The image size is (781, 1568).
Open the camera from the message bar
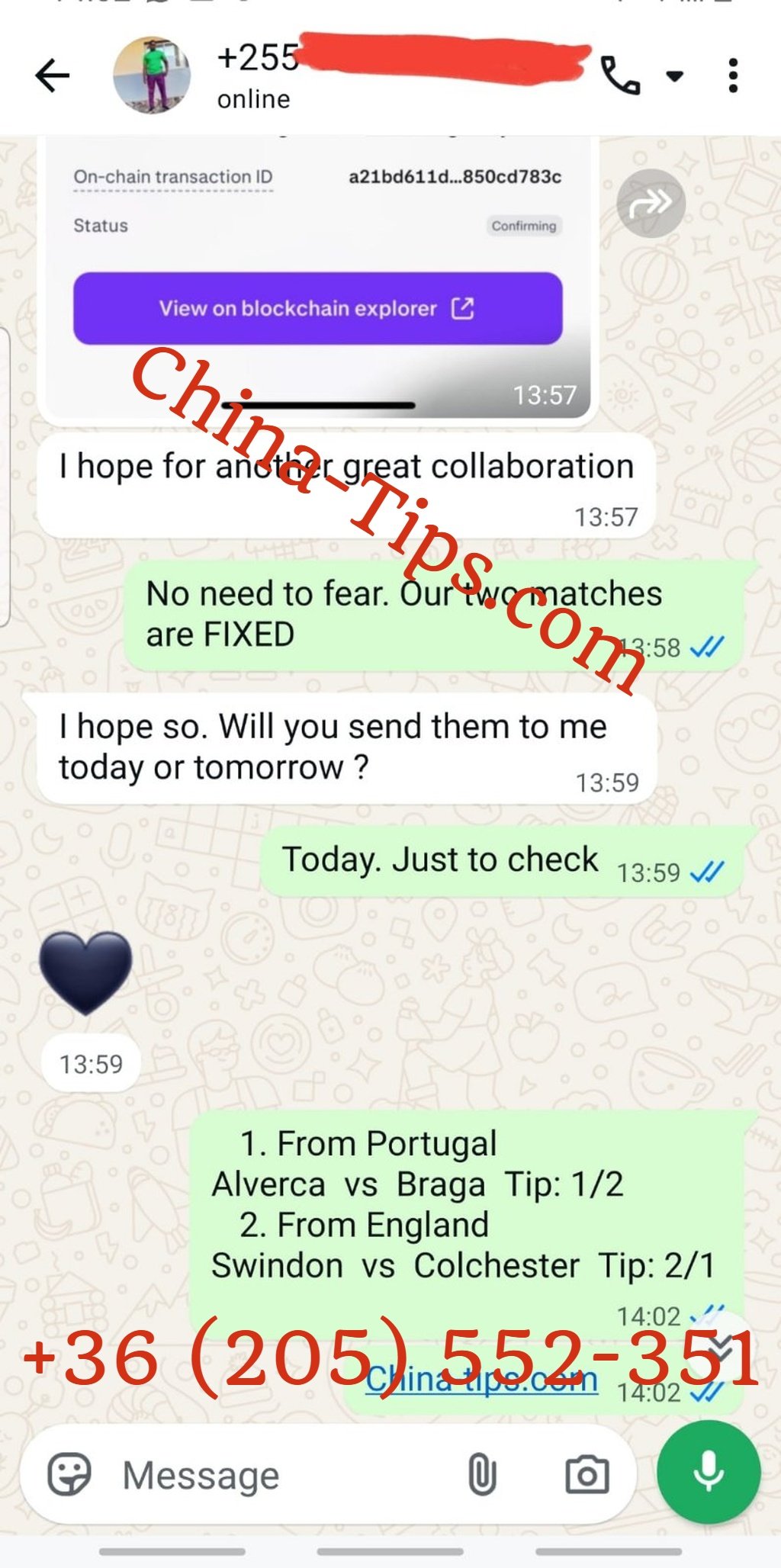pos(587,1475)
